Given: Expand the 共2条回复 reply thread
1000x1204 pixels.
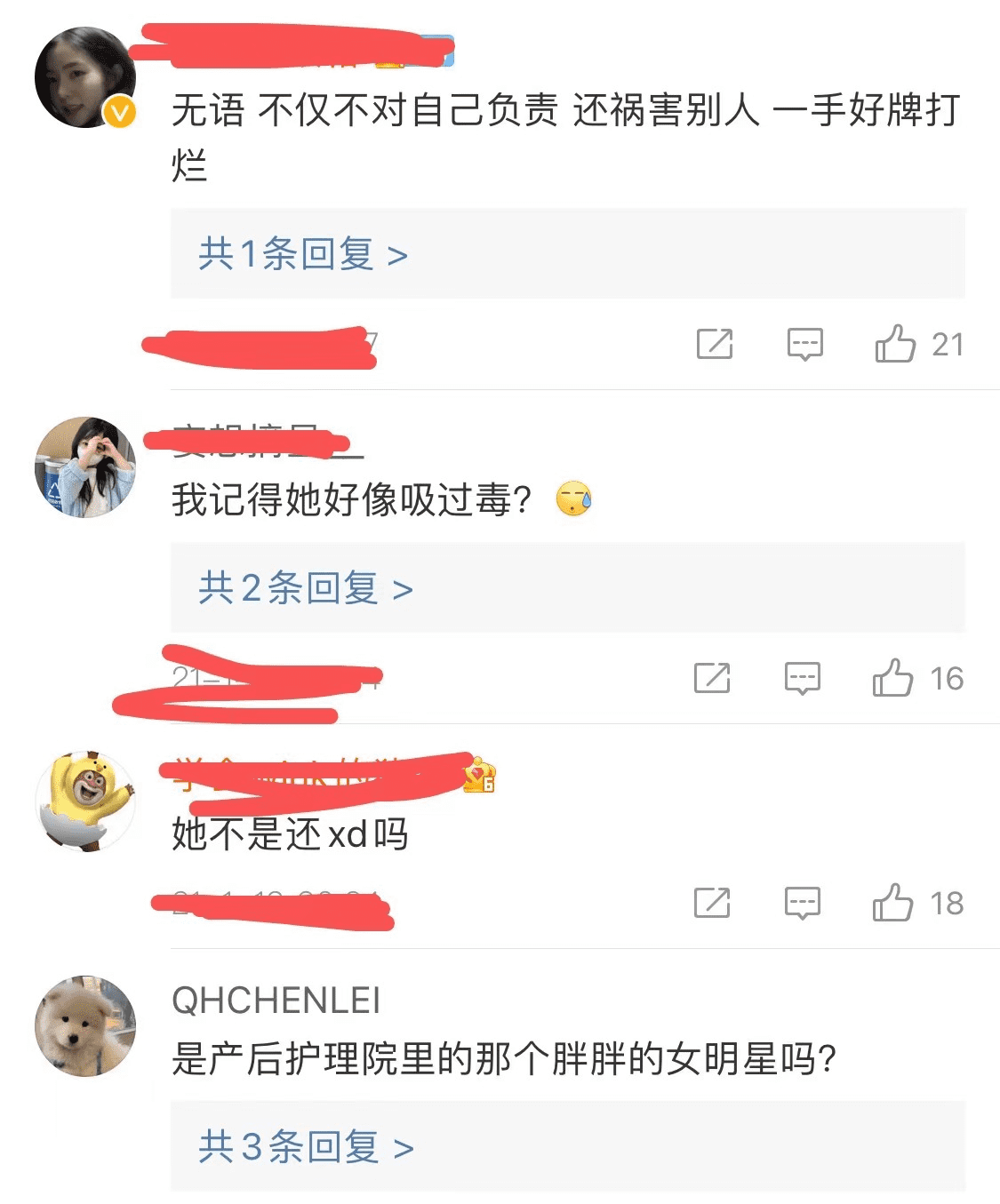Looking at the screenshot, I should coord(305,588).
